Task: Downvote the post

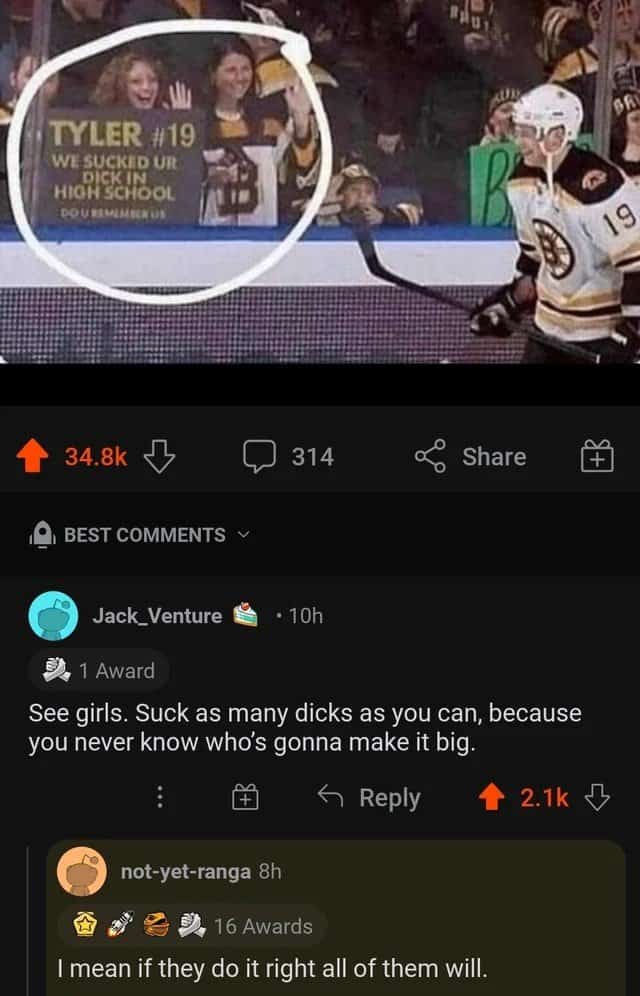Action: tap(160, 457)
